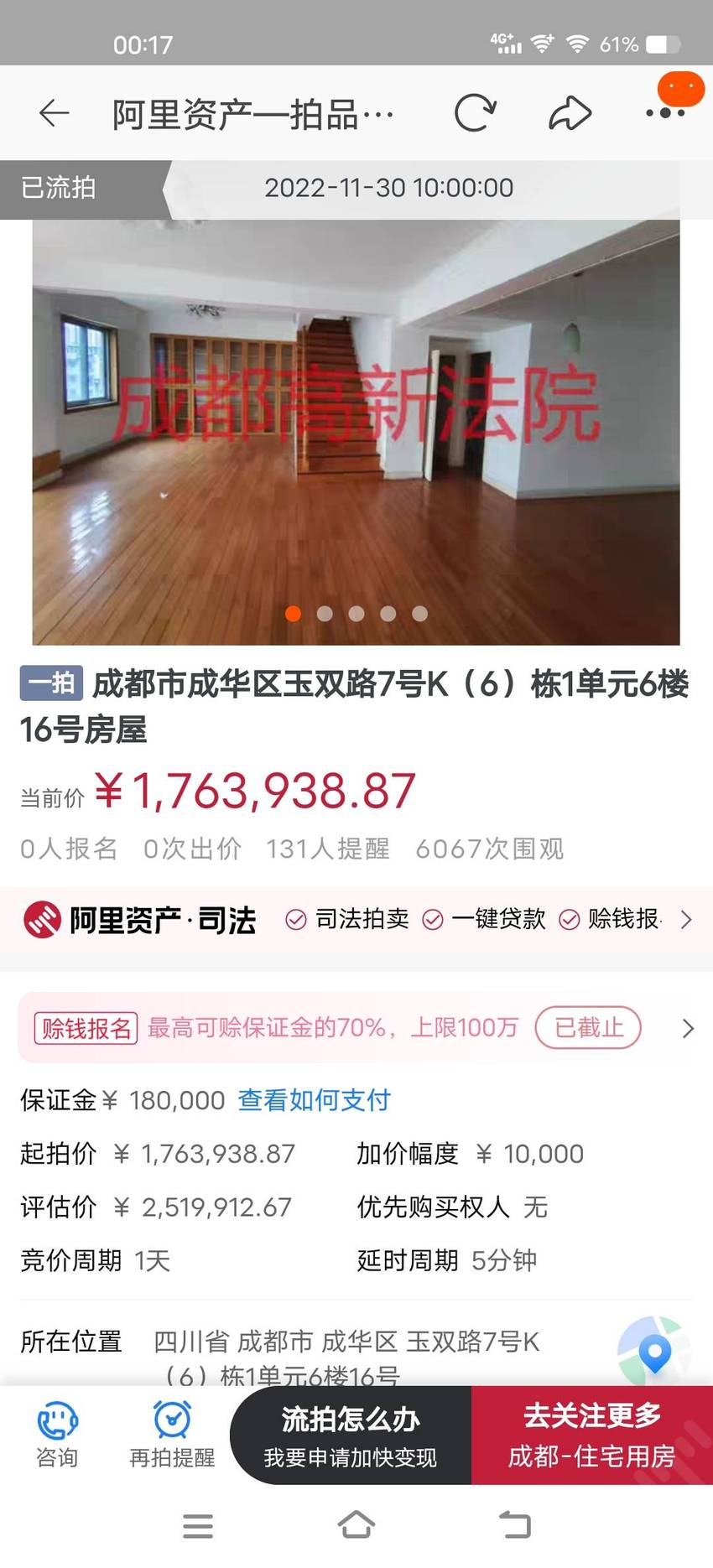Go back using the top-left arrow

click(55, 113)
